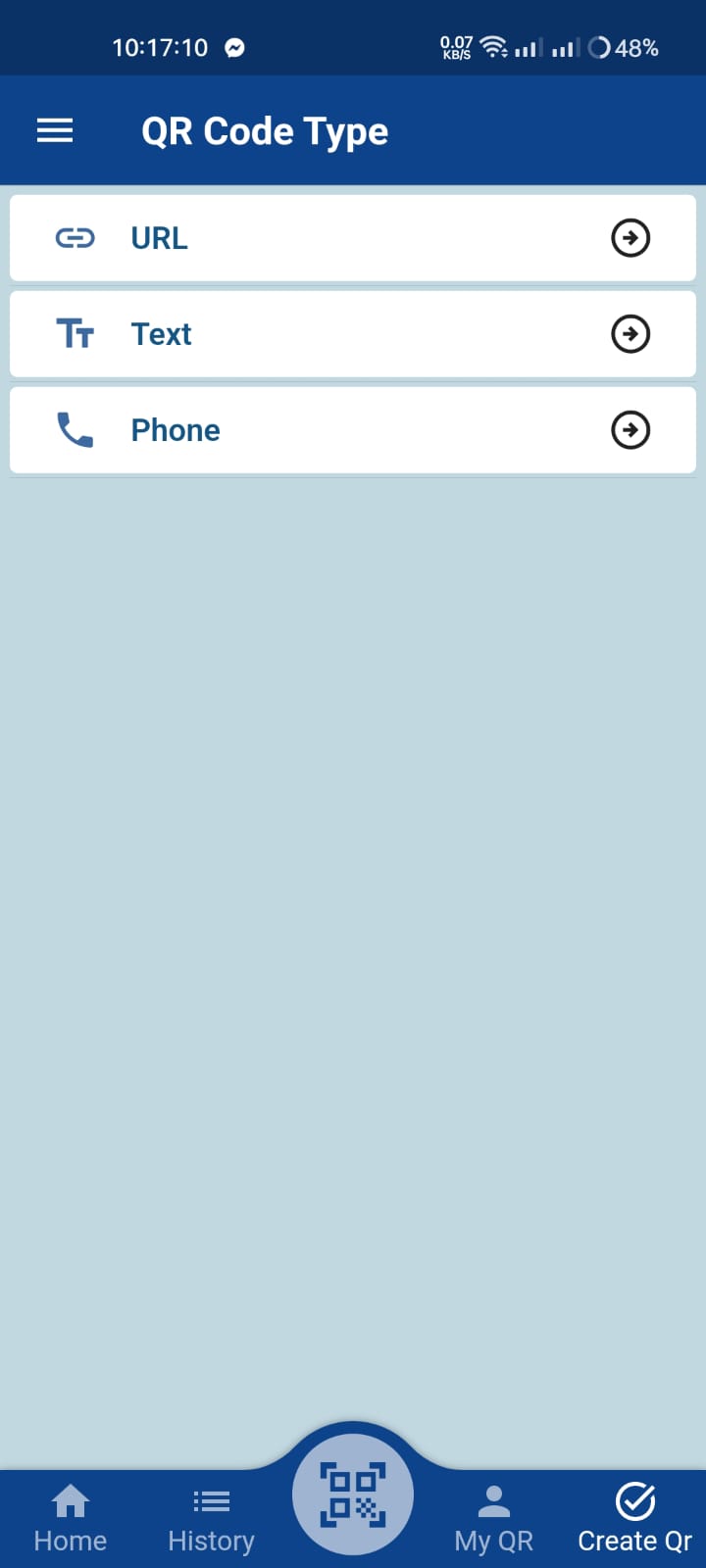This screenshot has width=706, height=1568.
Task: Open the My QR tab
Action: click(x=494, y=1519)
